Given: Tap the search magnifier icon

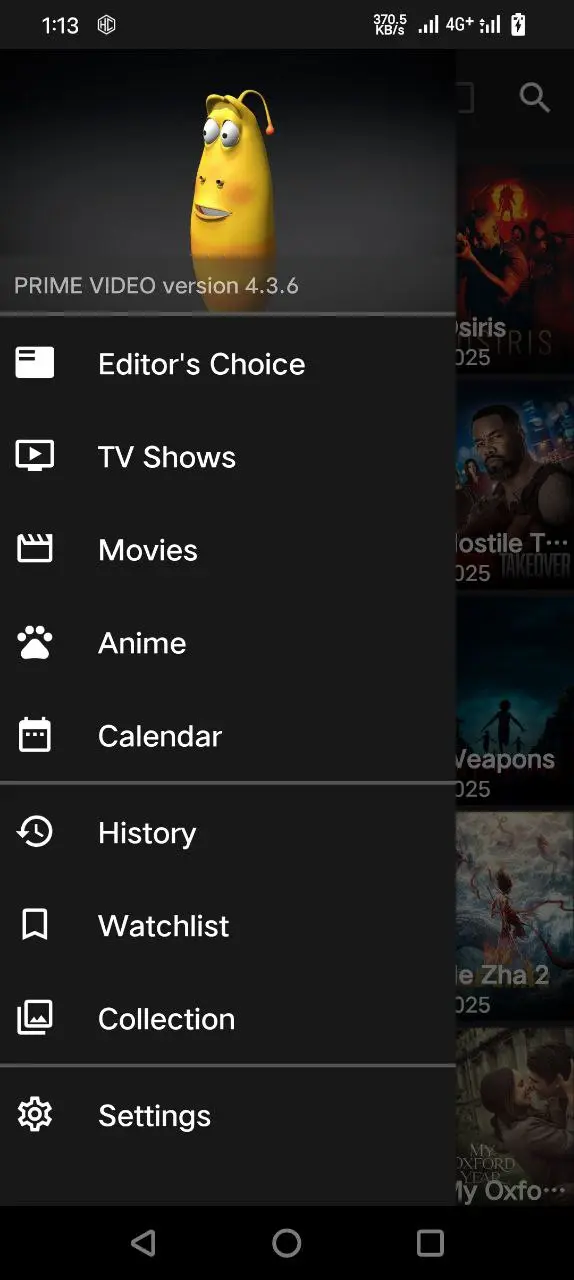Looking at the screenshot, I should (x=535, y=98).
